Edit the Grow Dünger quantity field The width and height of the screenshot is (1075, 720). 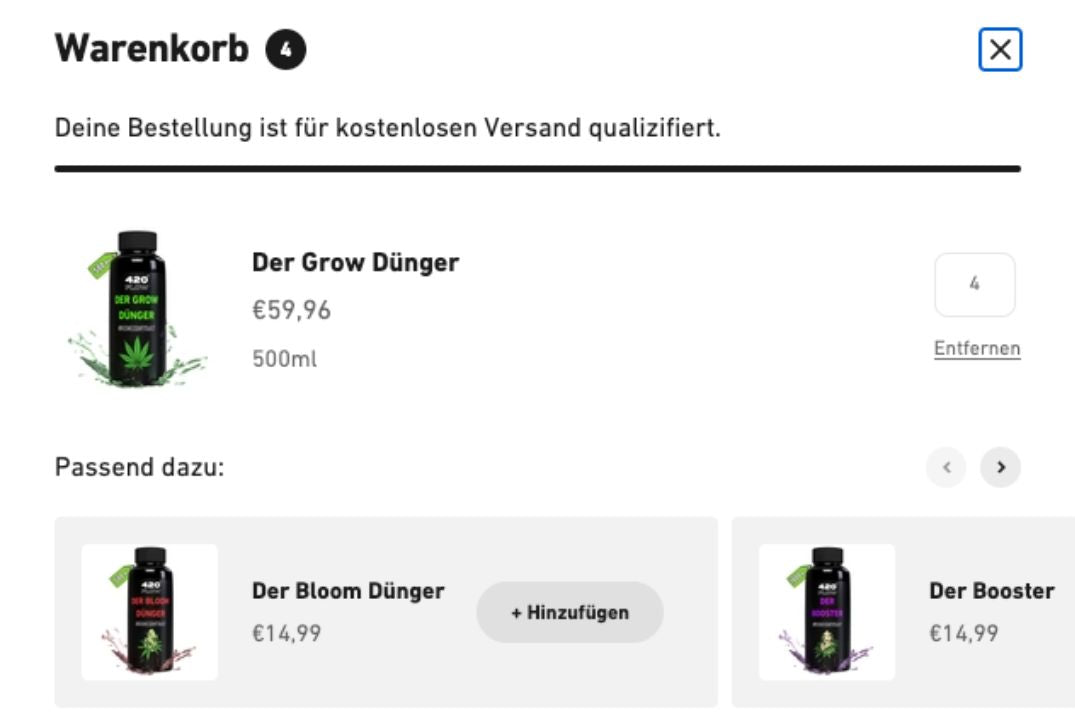coord(974,285)
